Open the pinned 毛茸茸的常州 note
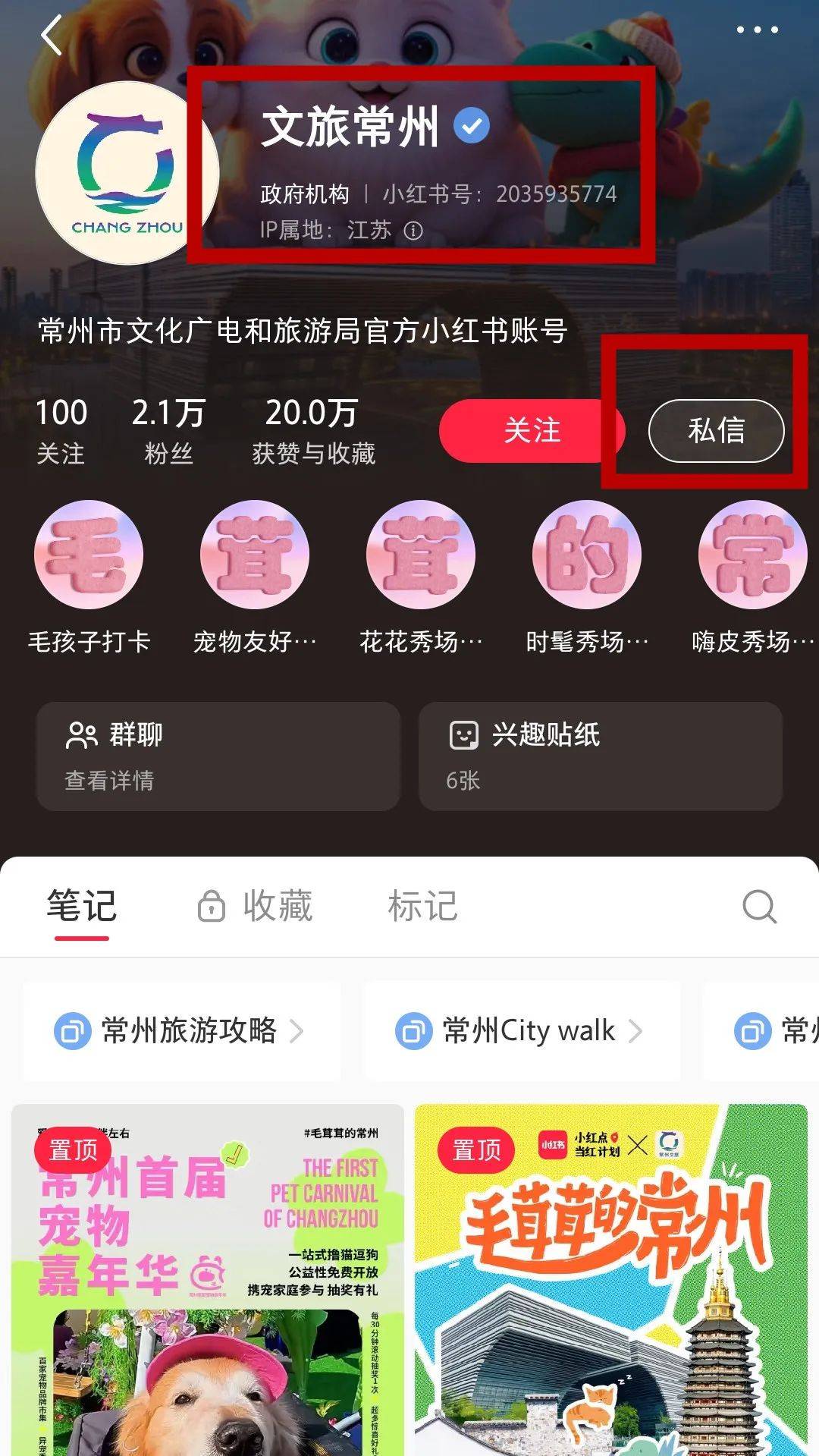 (611, 1282)
